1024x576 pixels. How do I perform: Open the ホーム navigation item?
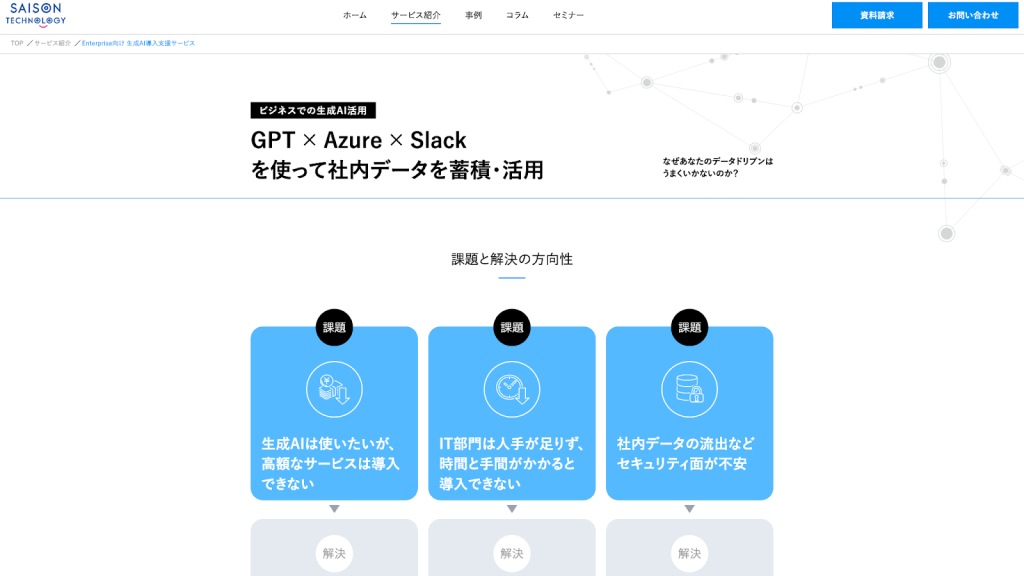point(354,15)
